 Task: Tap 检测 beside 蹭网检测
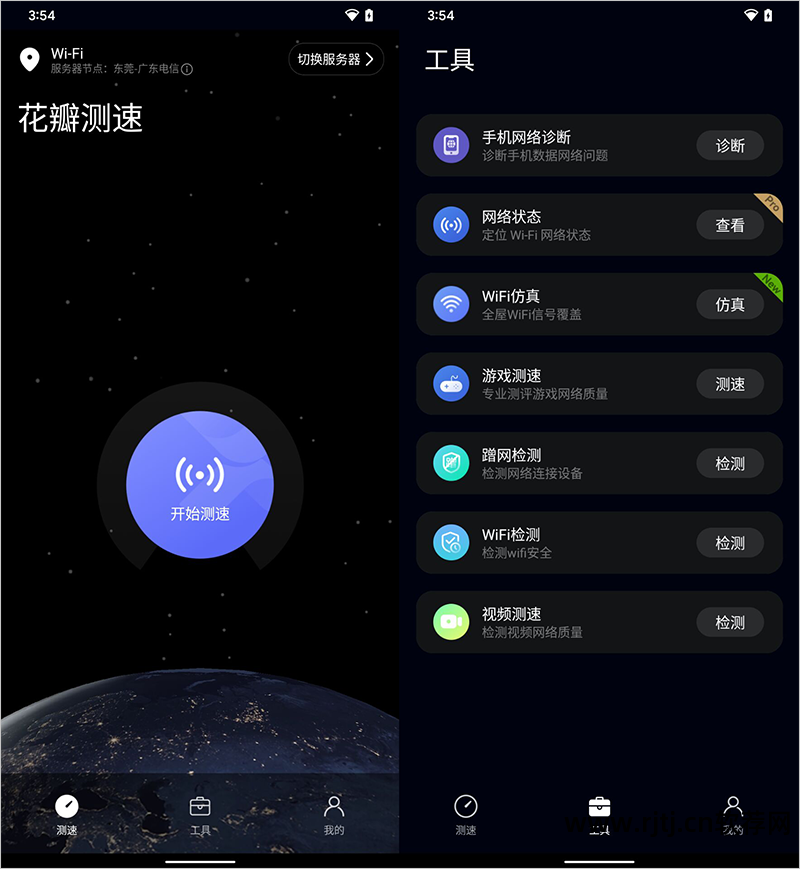tap(730, 463)
